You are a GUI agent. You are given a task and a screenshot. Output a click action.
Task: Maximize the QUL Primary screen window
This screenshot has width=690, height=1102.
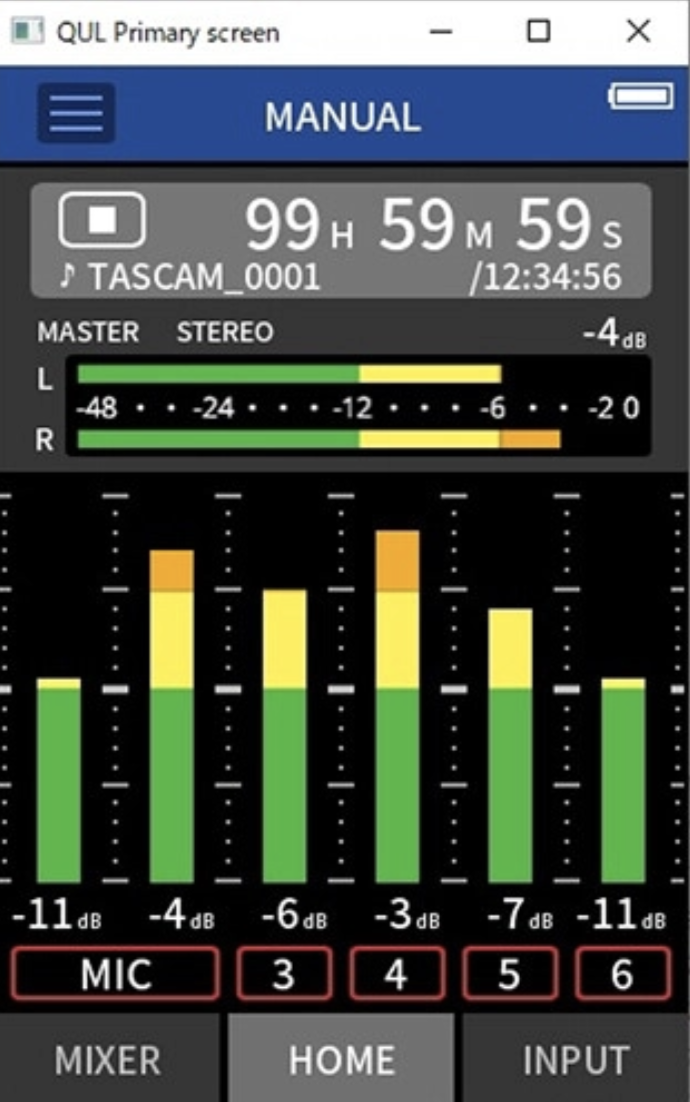pyautogui.click(x=539, y=31)
